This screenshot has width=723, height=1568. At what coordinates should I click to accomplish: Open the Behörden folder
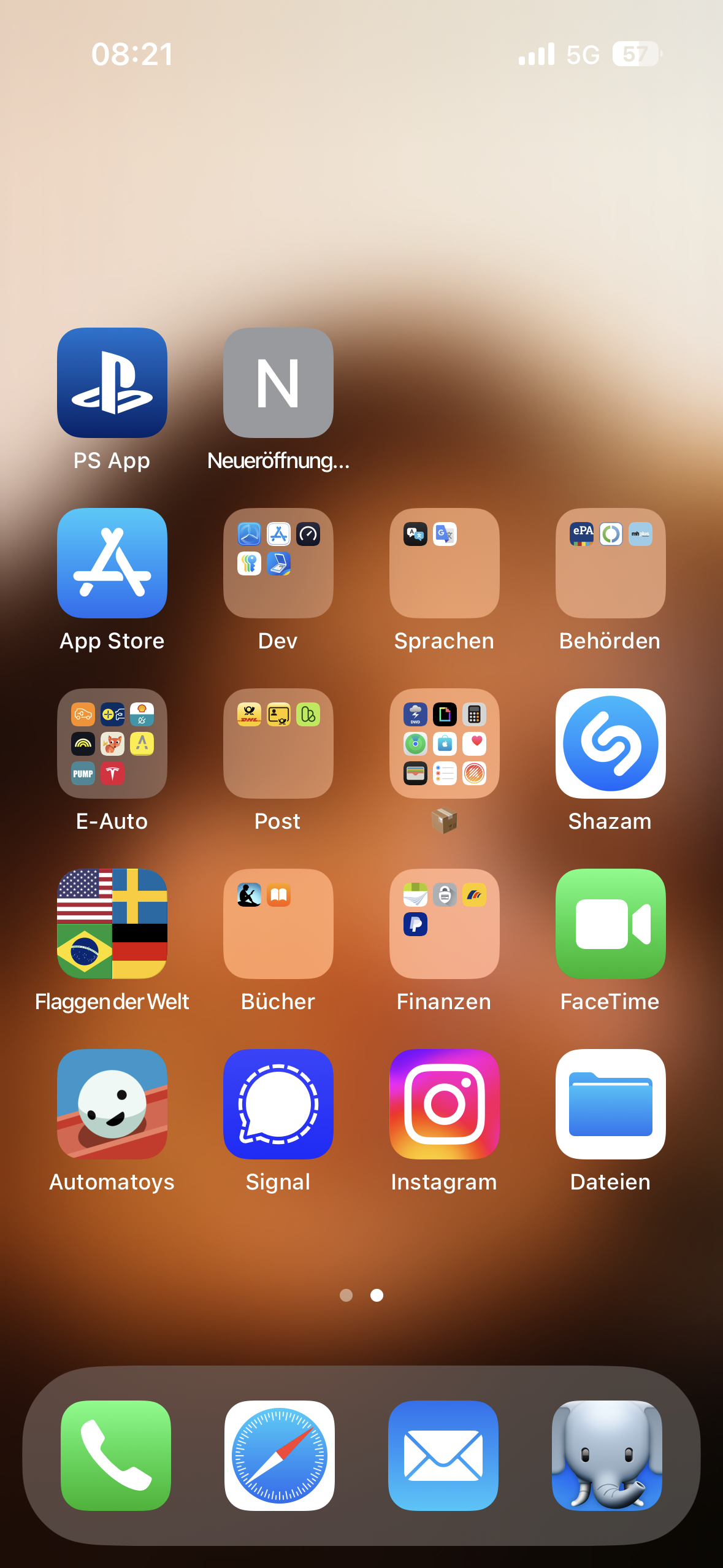tap(611, 563)
